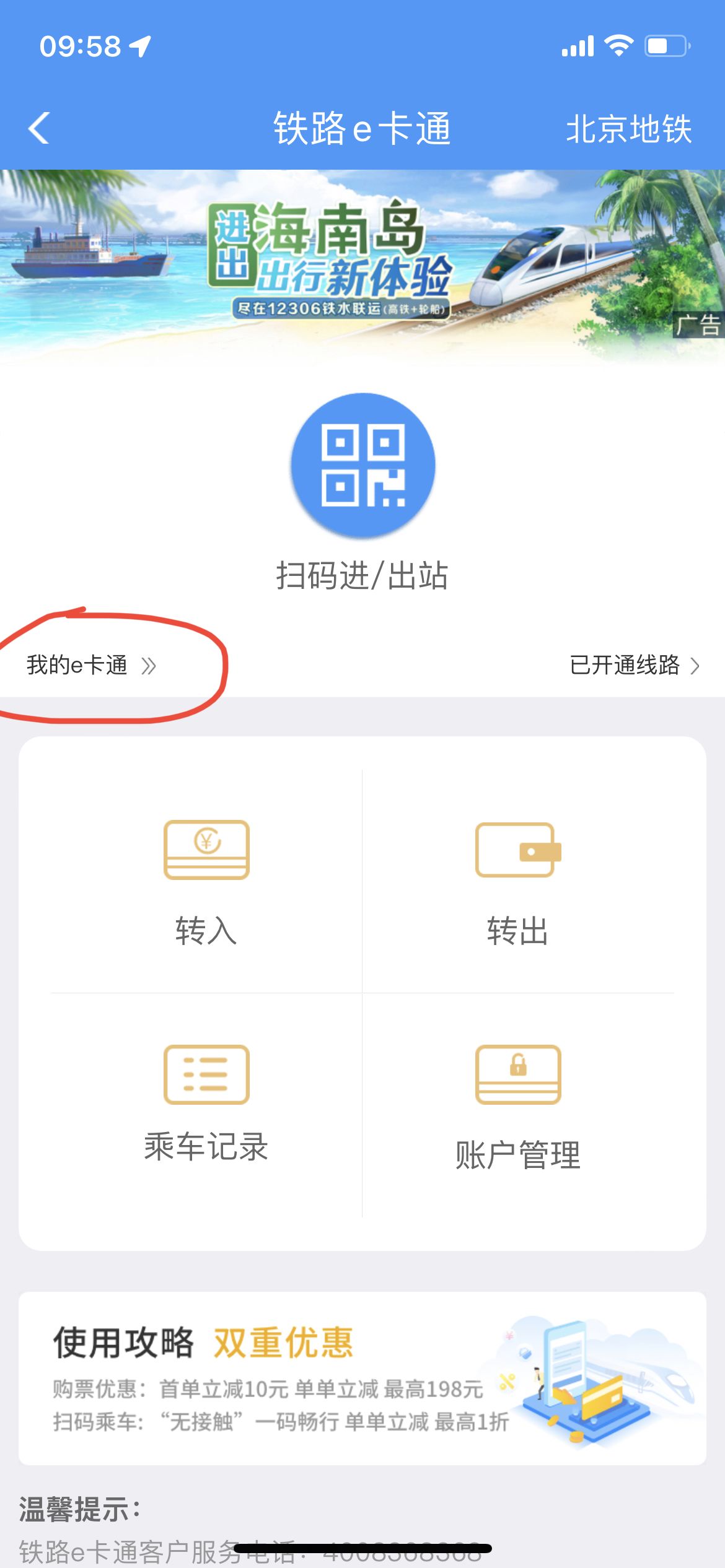Tap the 扫码进/出站 QR scan button
Image resolution: width=725 pixels, height=1568 pixels.
(362, 466)
